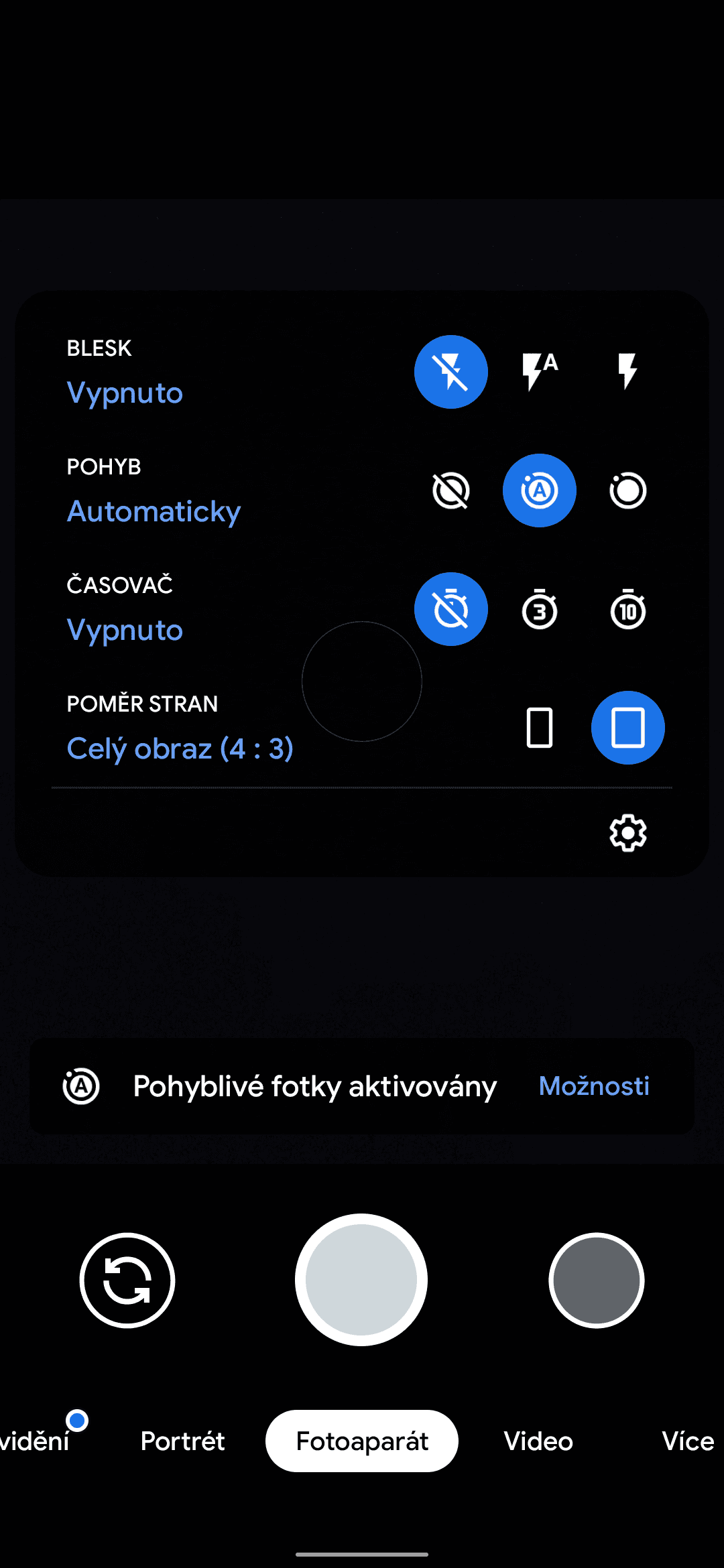This screenshot has width=724, height=1568.
Task: Open camera settings gear
Action: pos(627,833)
